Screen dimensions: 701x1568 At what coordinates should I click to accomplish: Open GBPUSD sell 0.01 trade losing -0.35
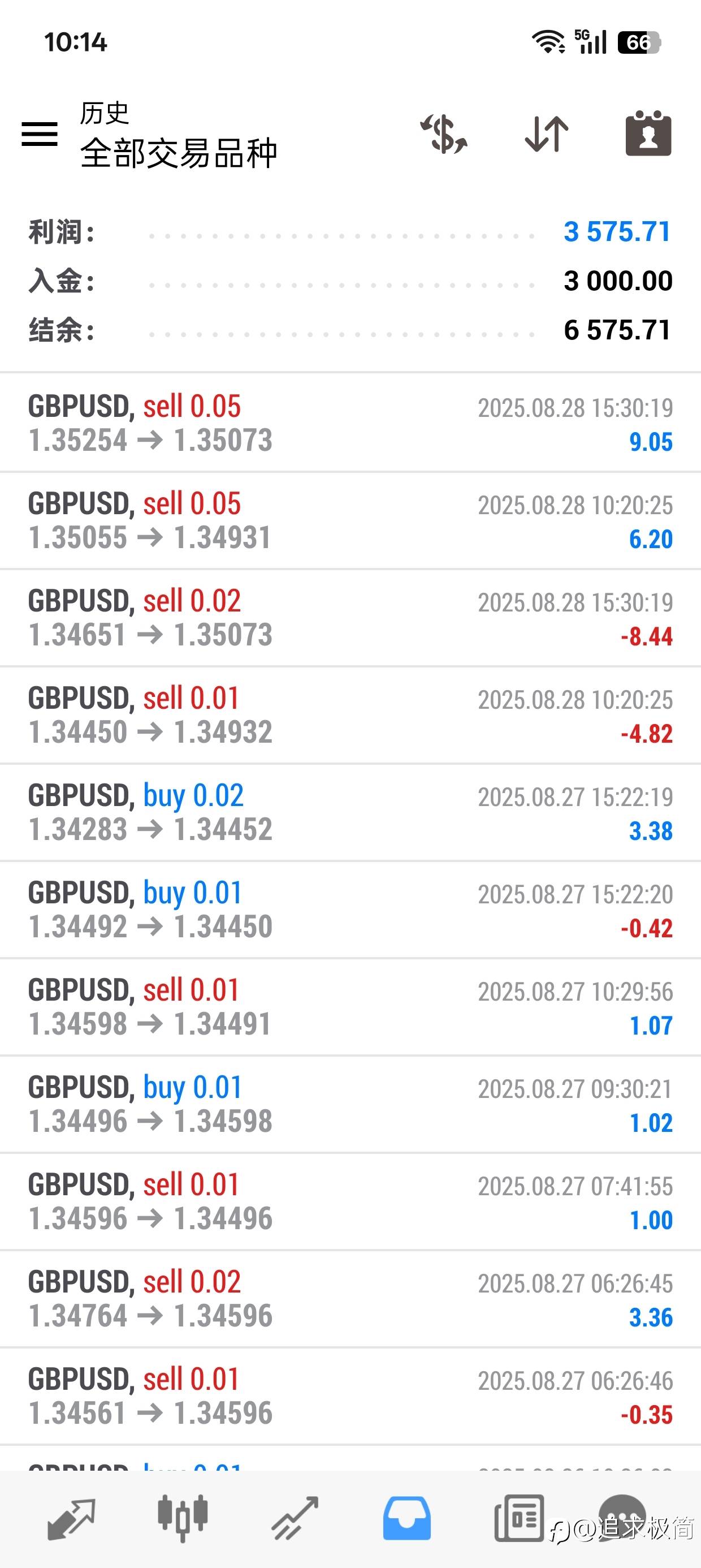point(350,1397)
